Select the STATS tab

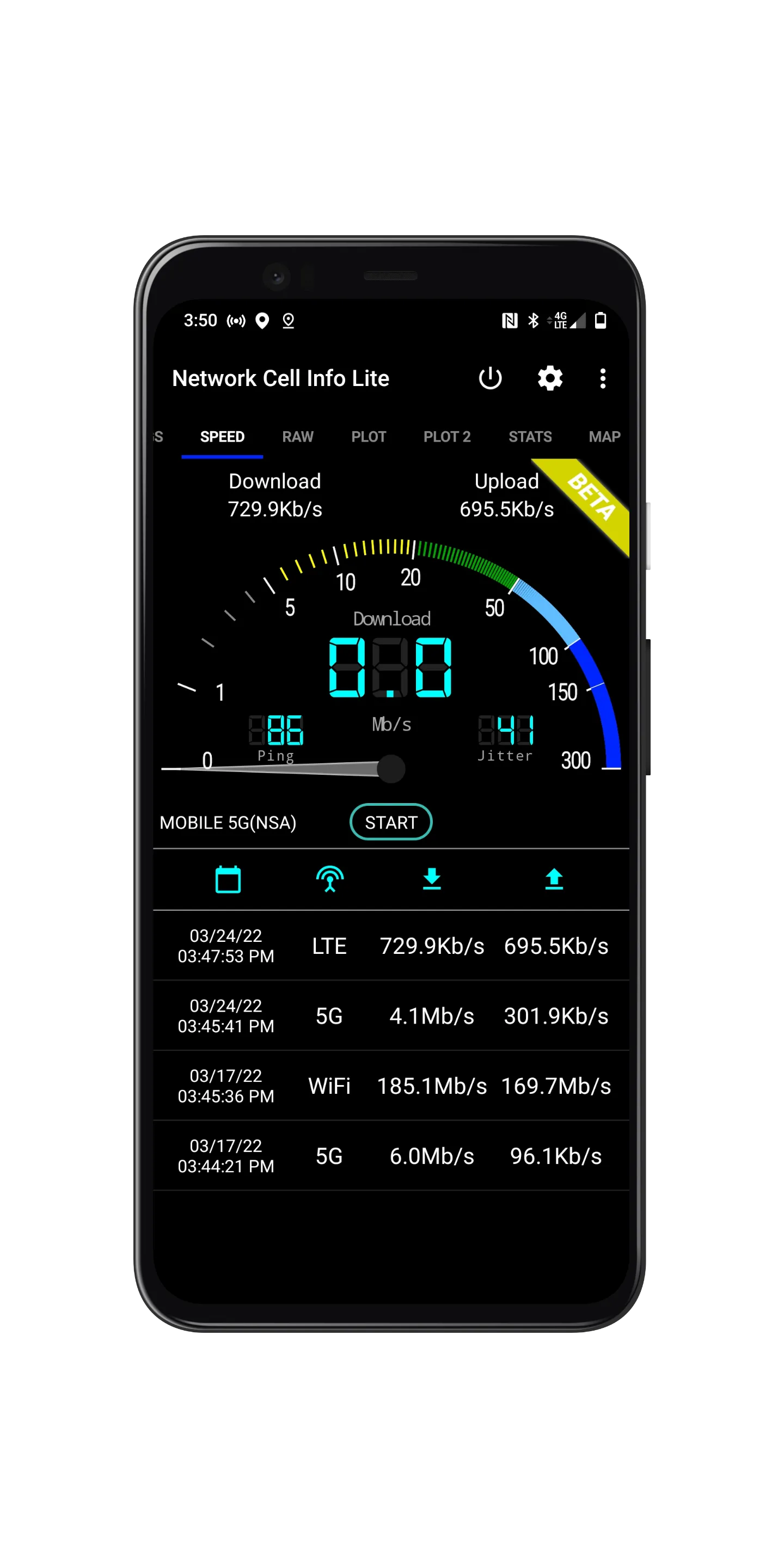530,437
